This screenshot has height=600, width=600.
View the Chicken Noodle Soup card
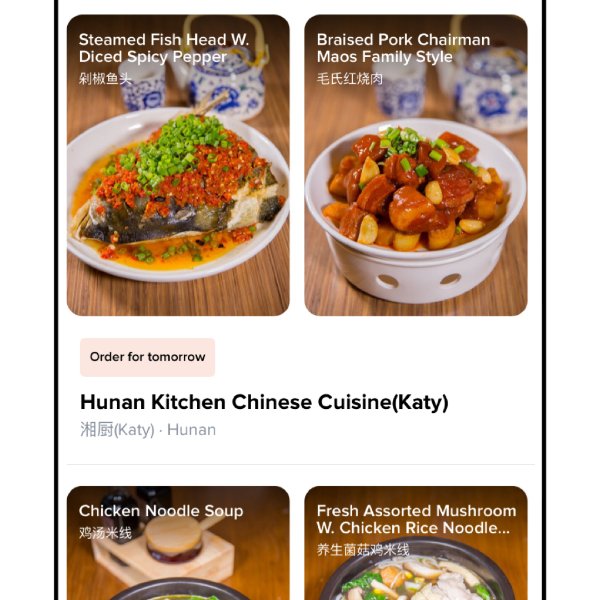coord(178,545)
